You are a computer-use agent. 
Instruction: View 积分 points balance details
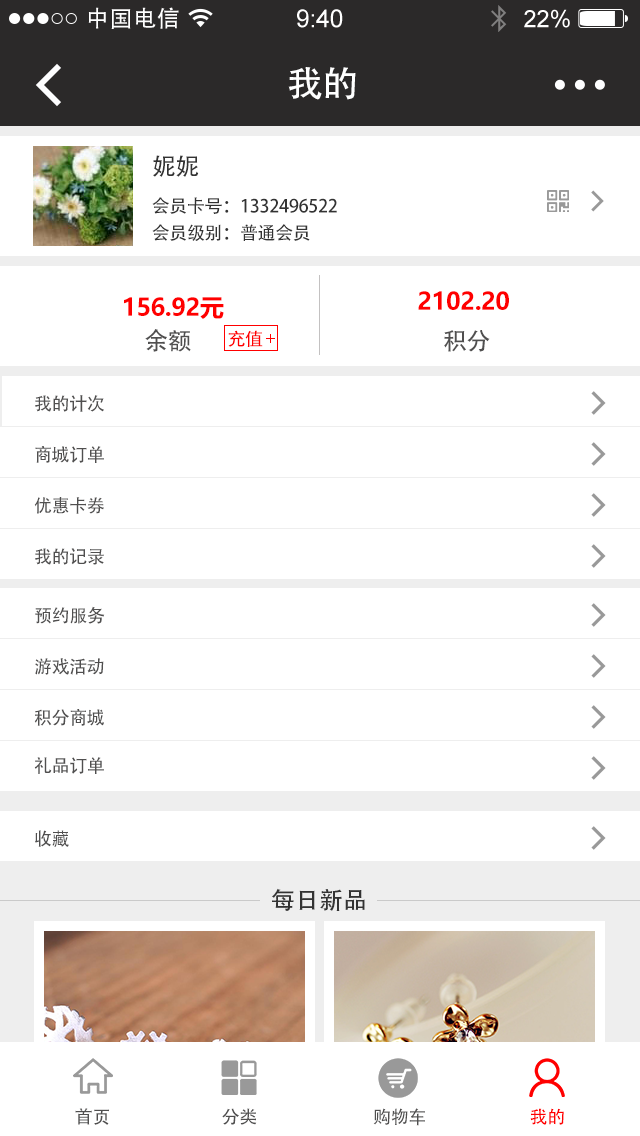pyautogui.click(x=465, y=318)
